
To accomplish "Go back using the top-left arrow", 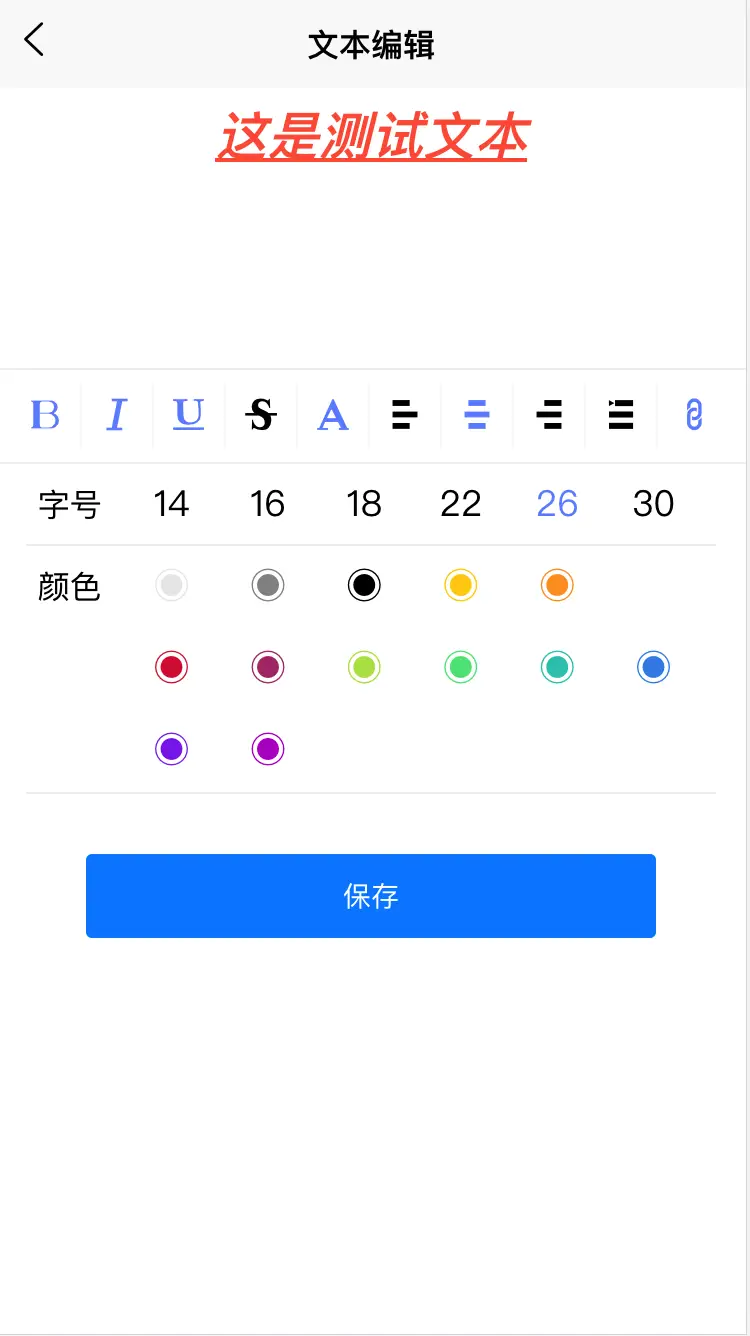I will coord(34,41).
